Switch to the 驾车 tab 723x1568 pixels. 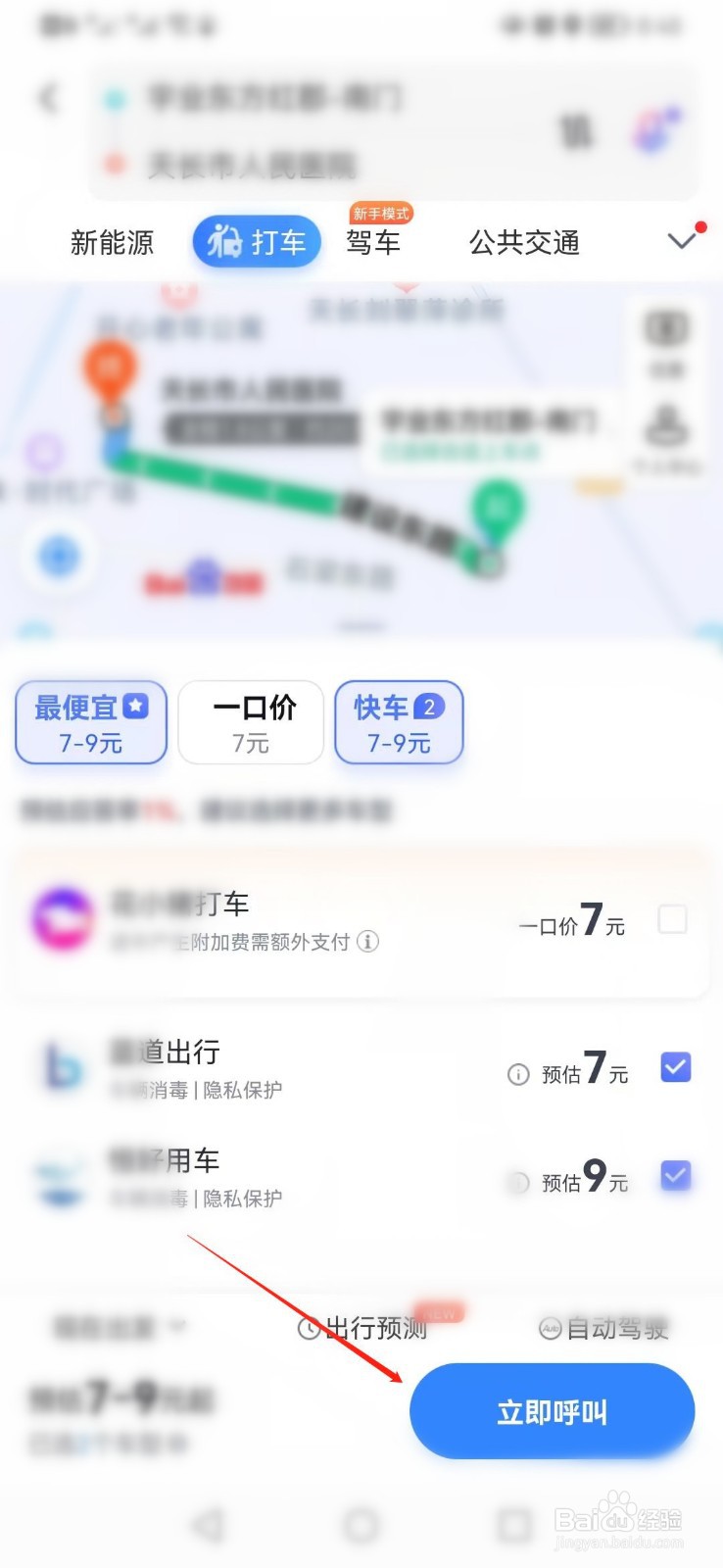(374, 243)
